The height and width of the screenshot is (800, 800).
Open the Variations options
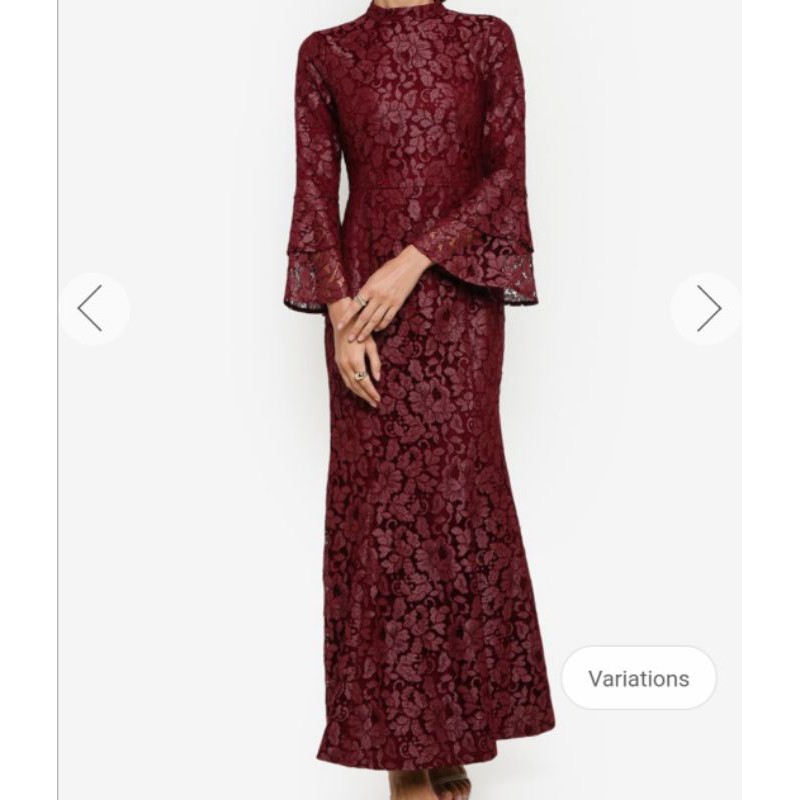639,678
